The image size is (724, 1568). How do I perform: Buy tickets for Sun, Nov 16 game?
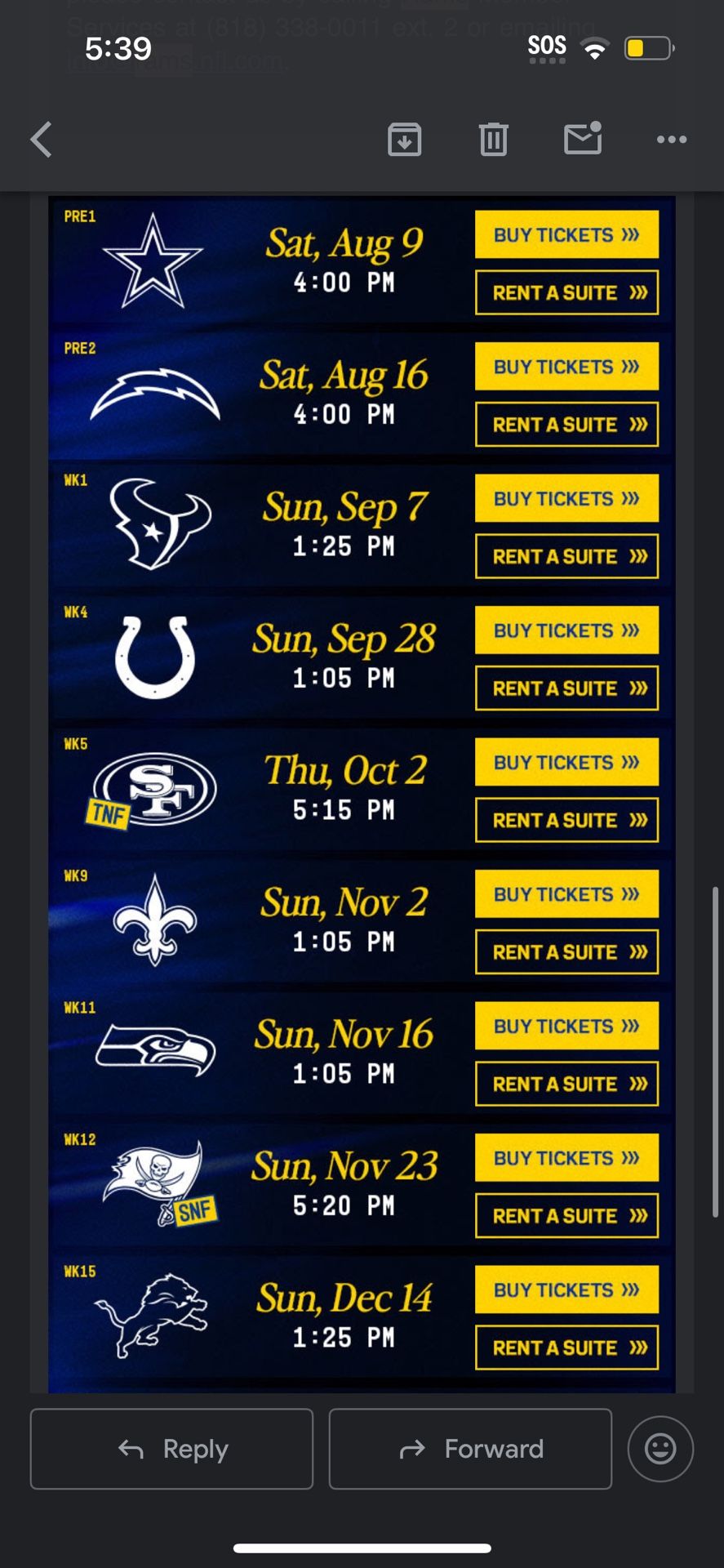[566, 1027]
